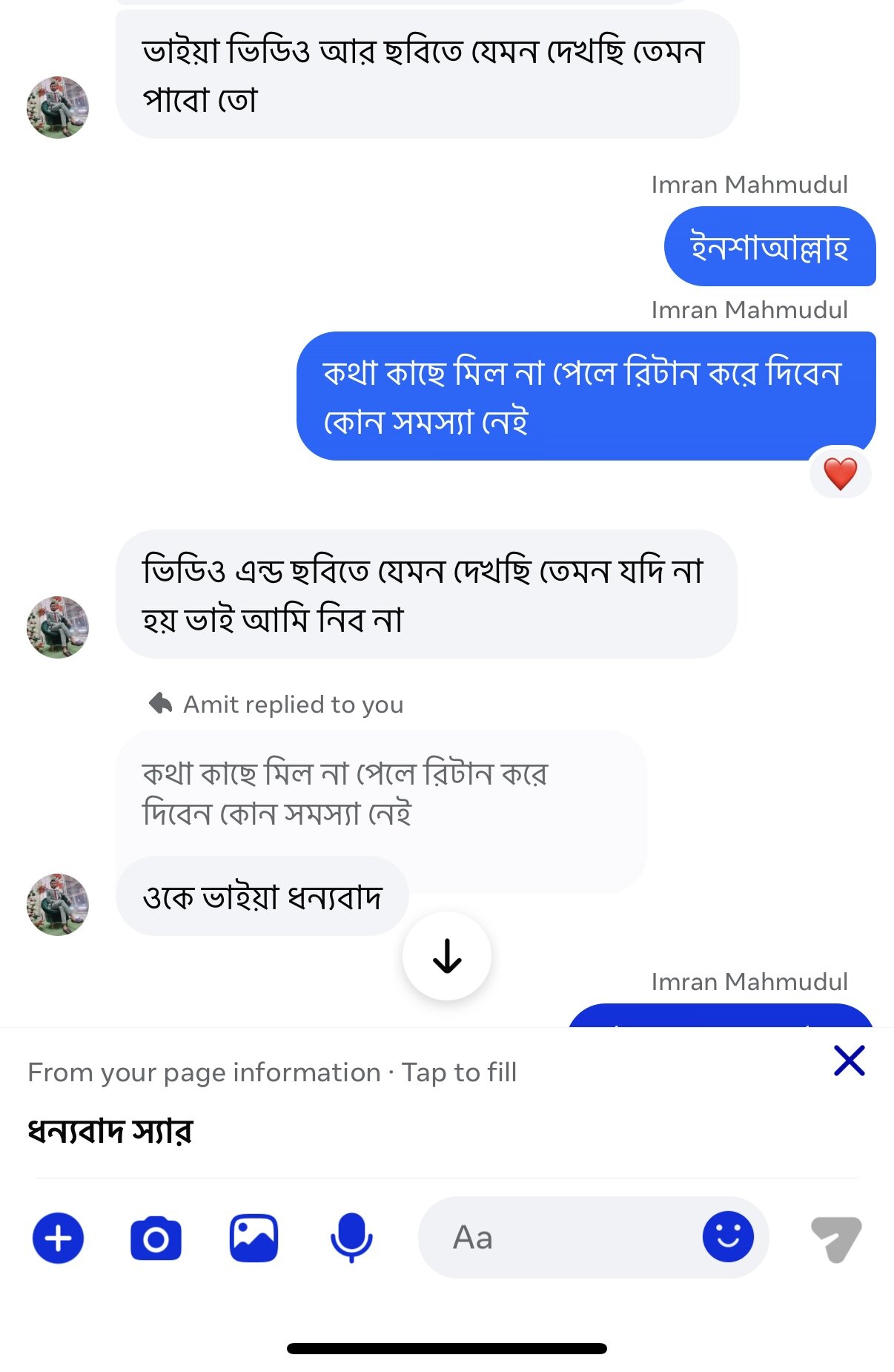Jump to latest messages with the down arrow

447,956
